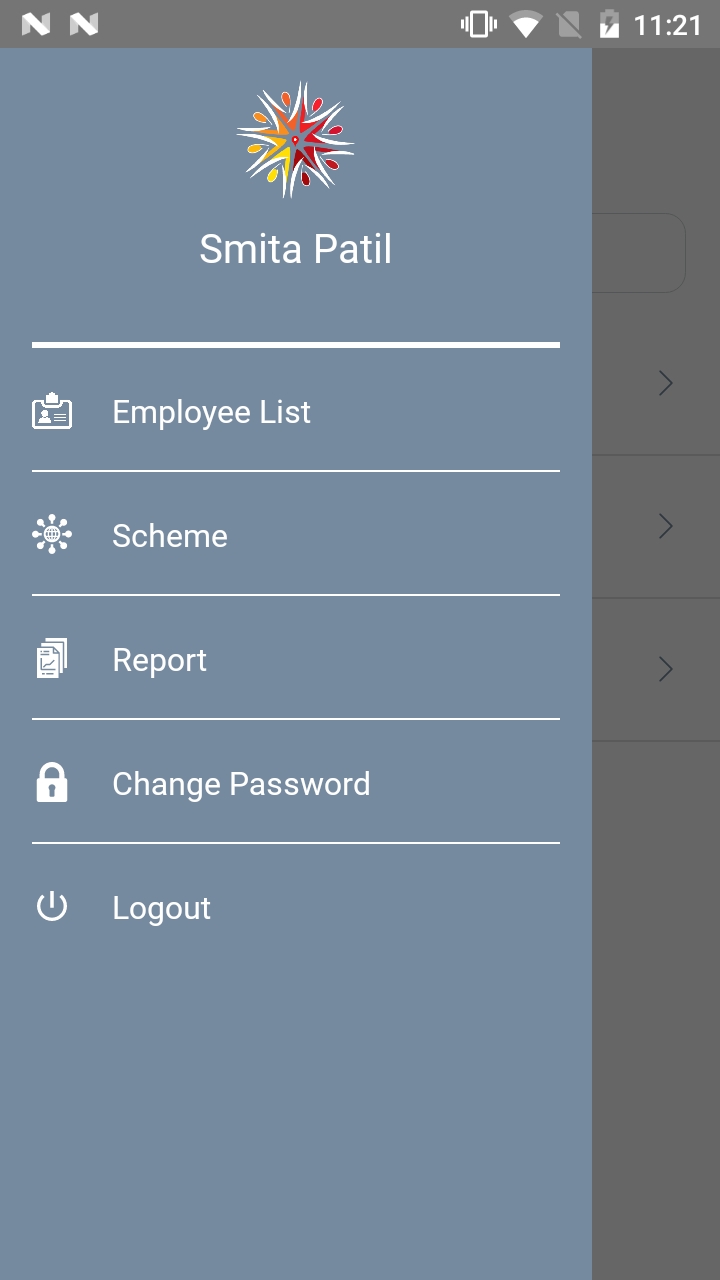This screenshot has height=1280, width=720.
Task: Click Logout at the drawer bottom
Action: (x=161, y=907)
